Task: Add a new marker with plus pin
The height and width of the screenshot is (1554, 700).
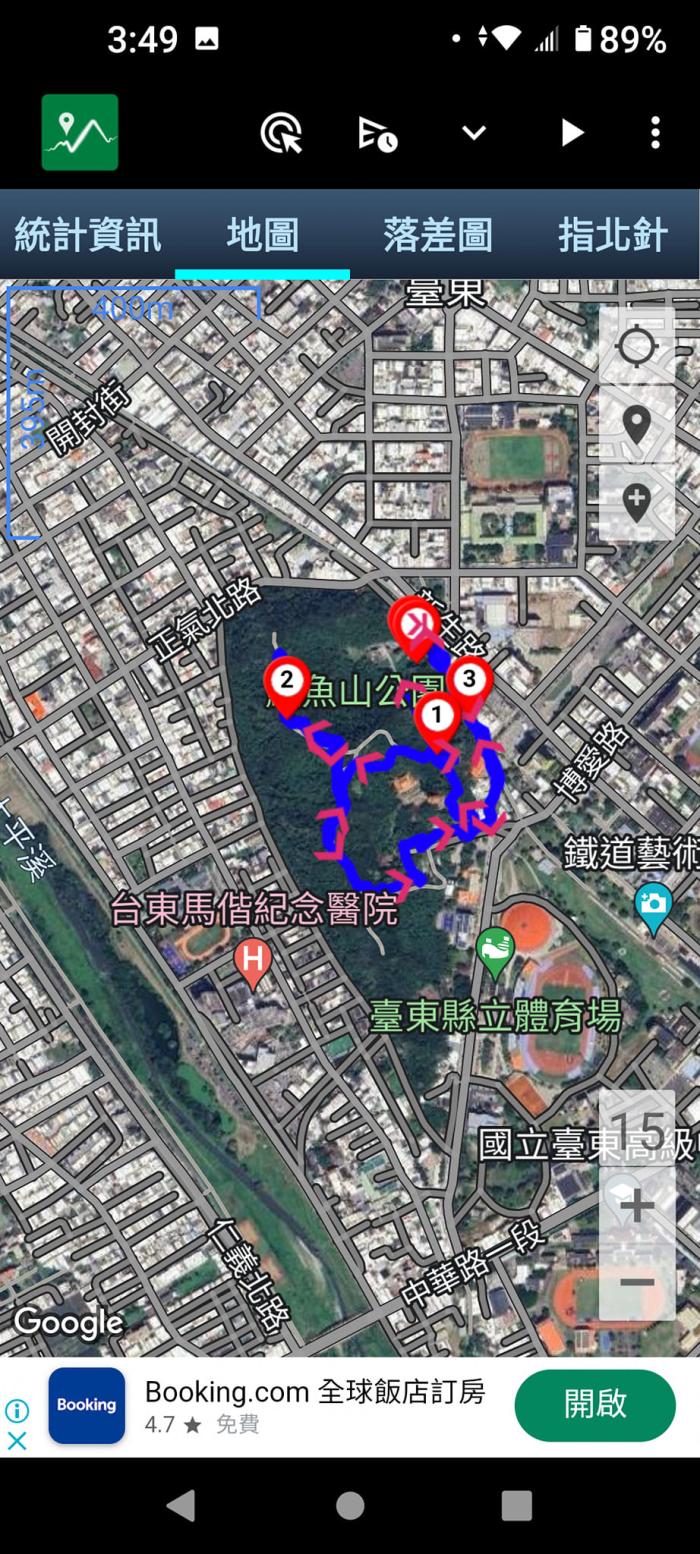Action: [637, 501]
